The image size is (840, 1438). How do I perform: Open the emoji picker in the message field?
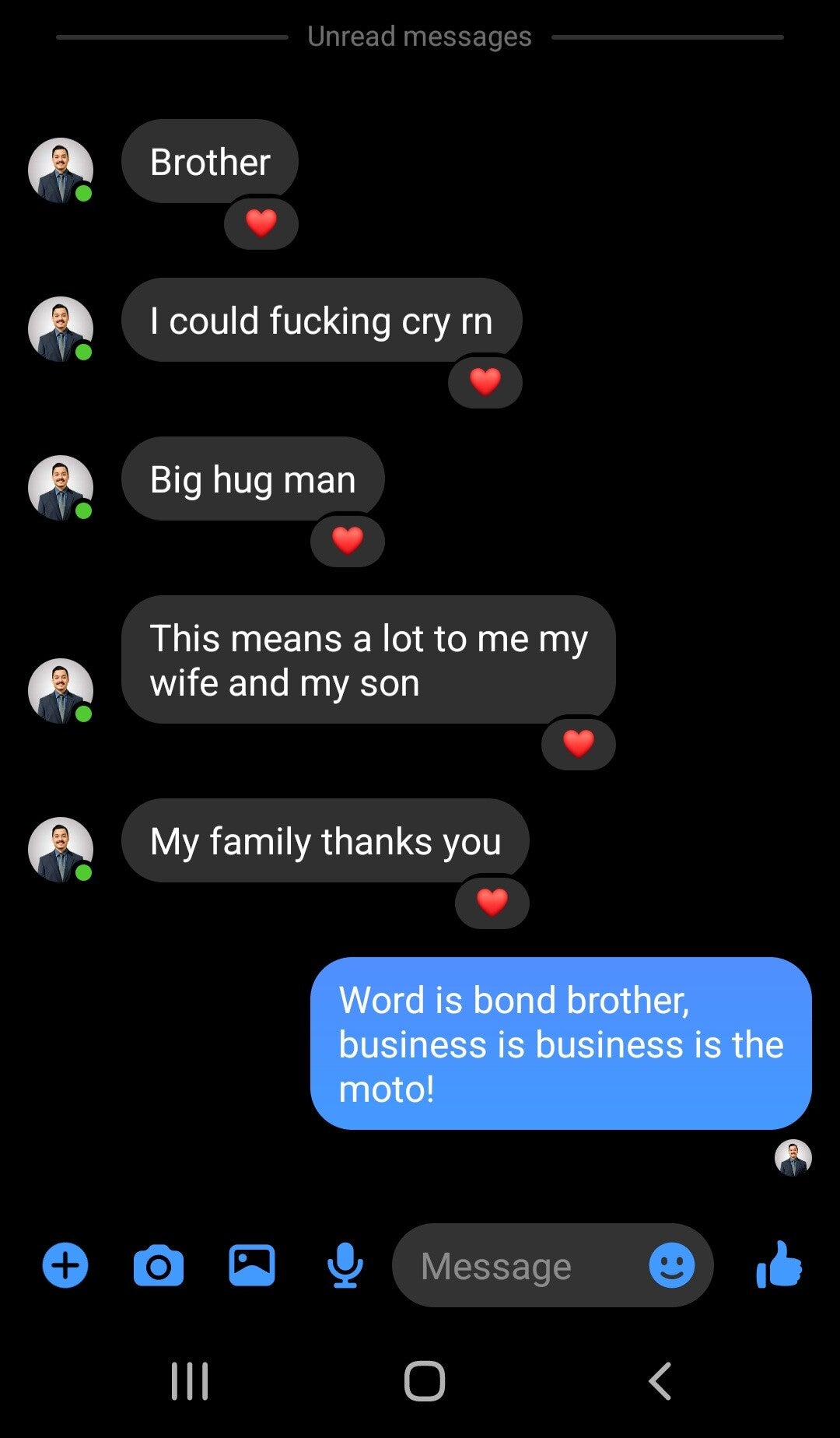pos(671,1265)
